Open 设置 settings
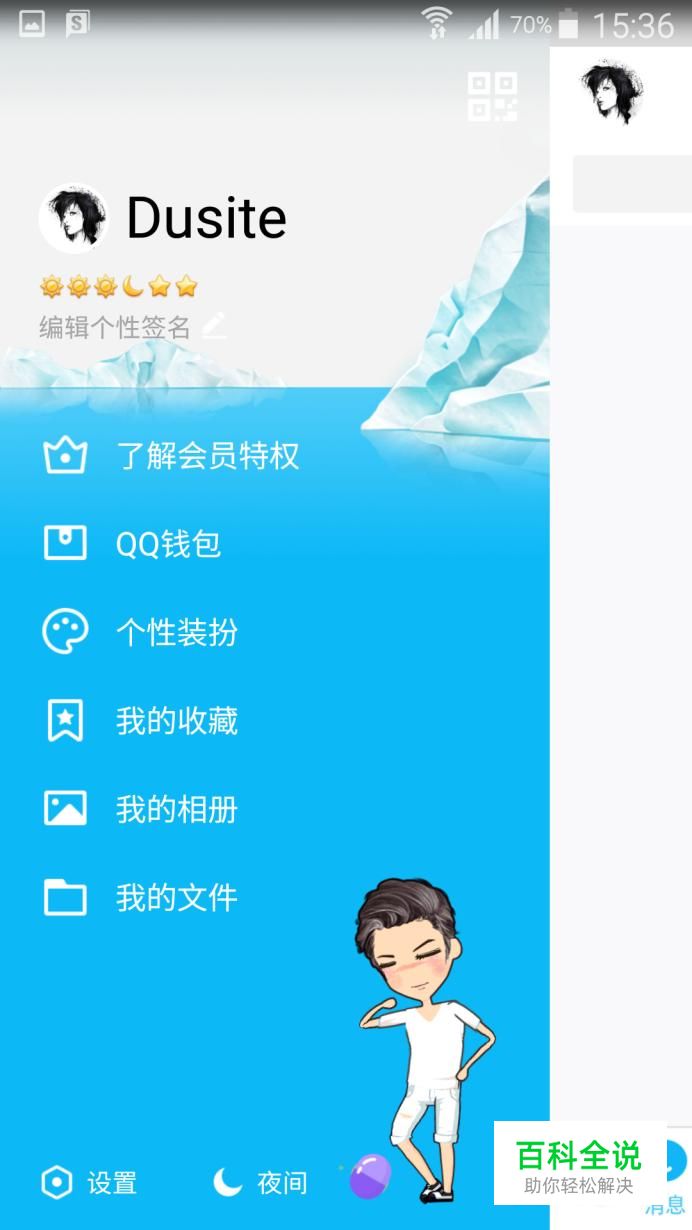Screen dimensions: 692x1230 click(x=90, y=1183)
